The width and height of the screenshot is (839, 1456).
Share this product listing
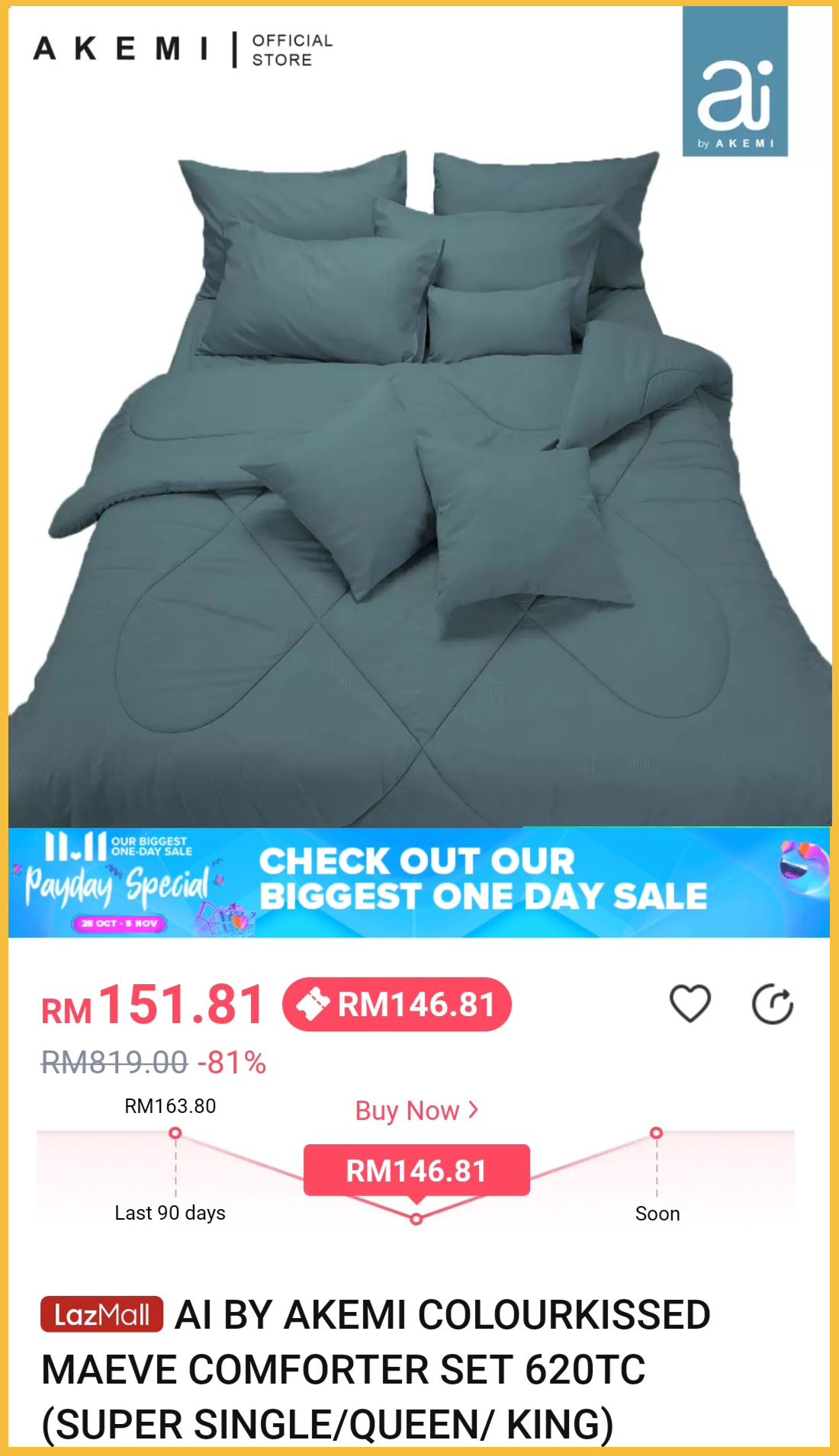[x=772, y=1004]
